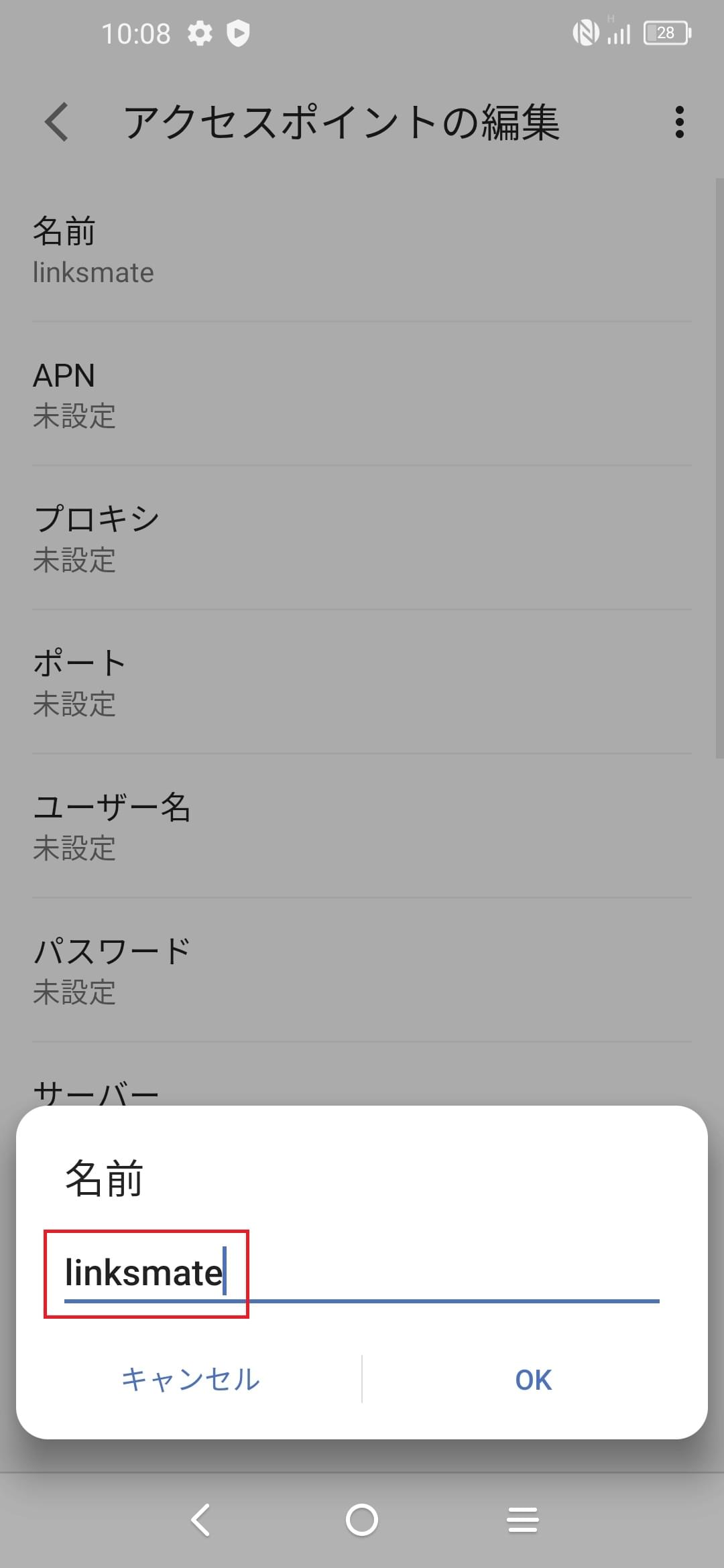Tap the back arrow to exit APN editing
Screen dimensions: 724x1568
click(57, 123)
